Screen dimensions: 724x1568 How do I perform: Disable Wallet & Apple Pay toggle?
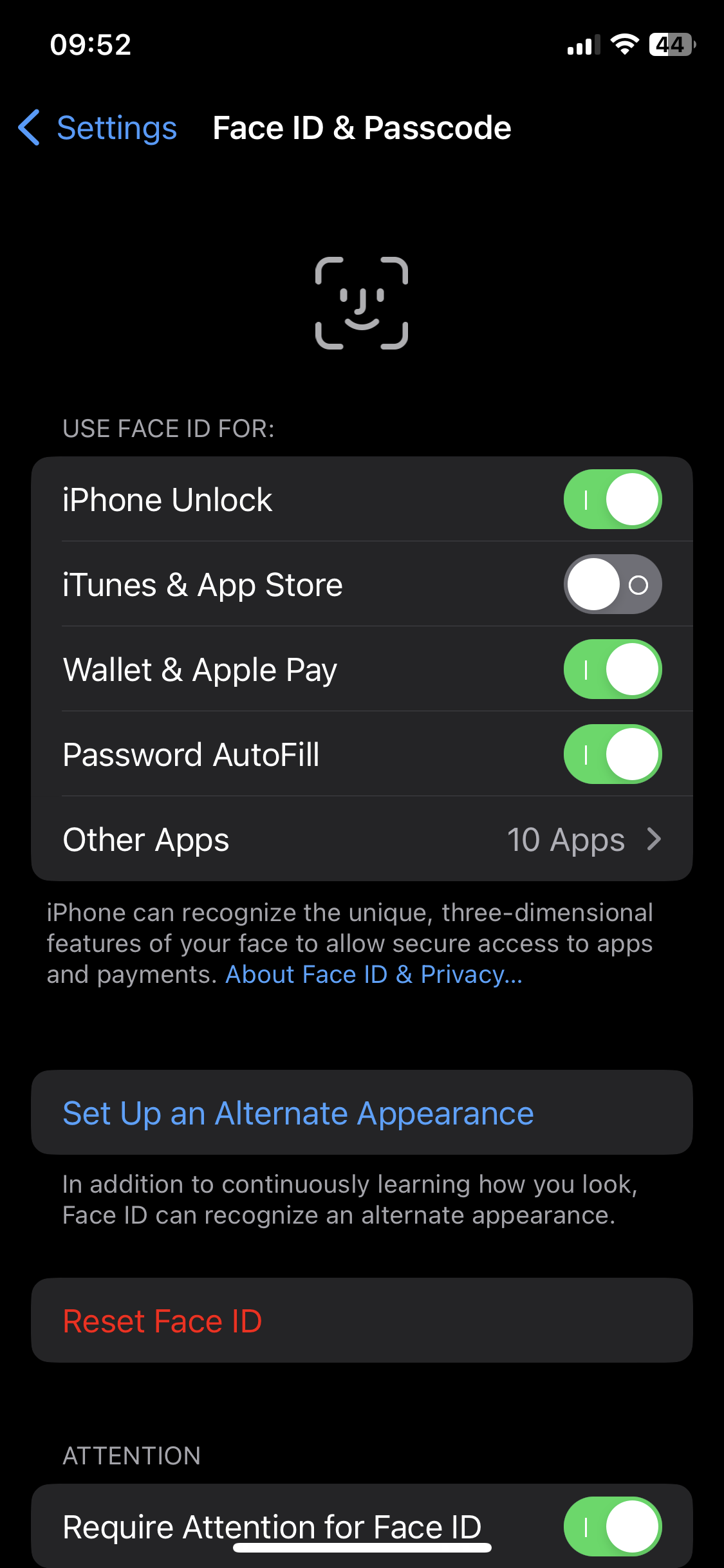tap(612, 669)
